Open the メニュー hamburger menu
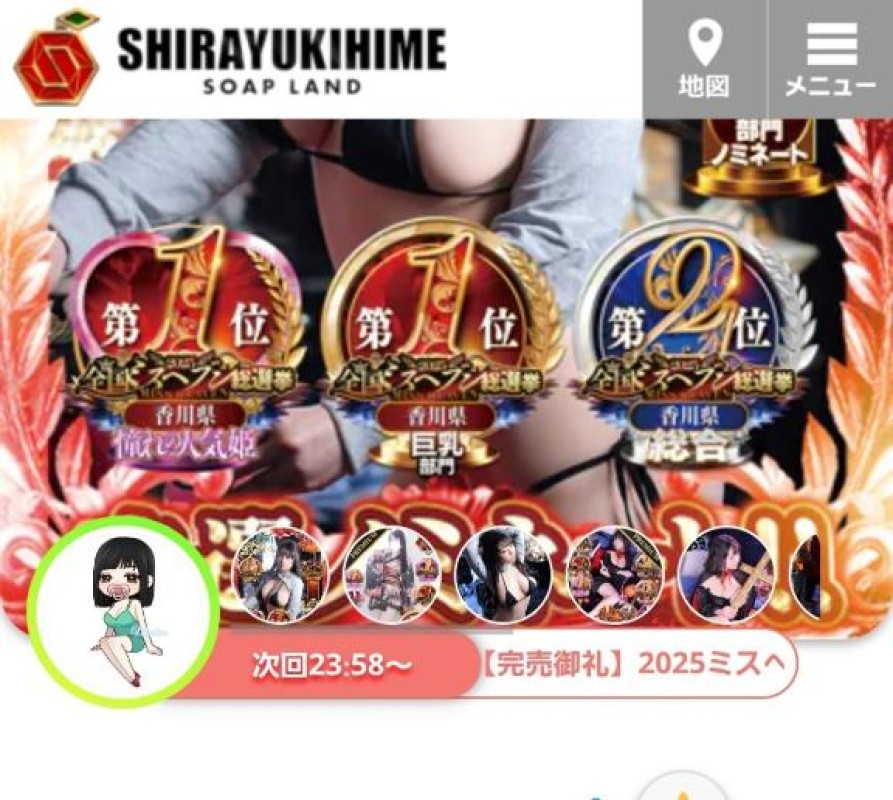Screen dimensions: 893x800 830,59
